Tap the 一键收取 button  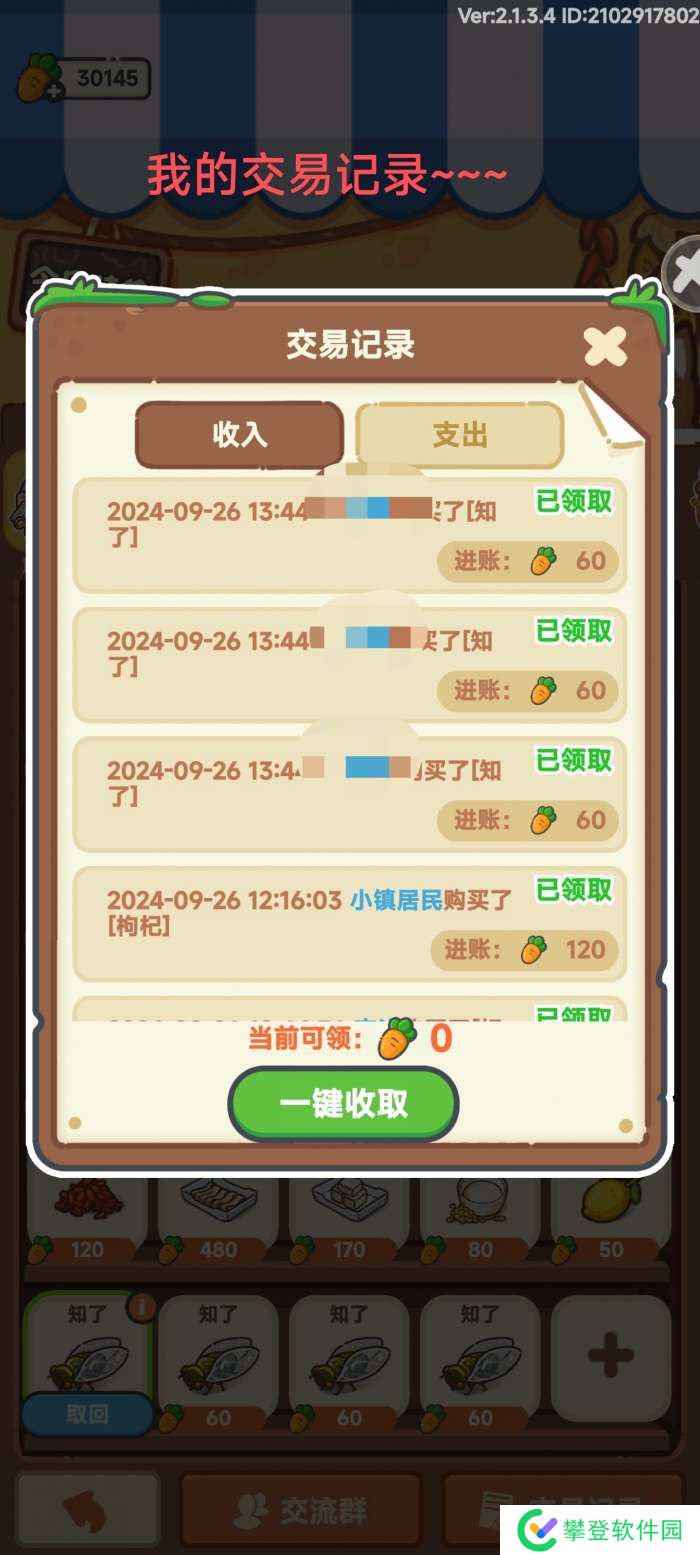click(343, 1104)
